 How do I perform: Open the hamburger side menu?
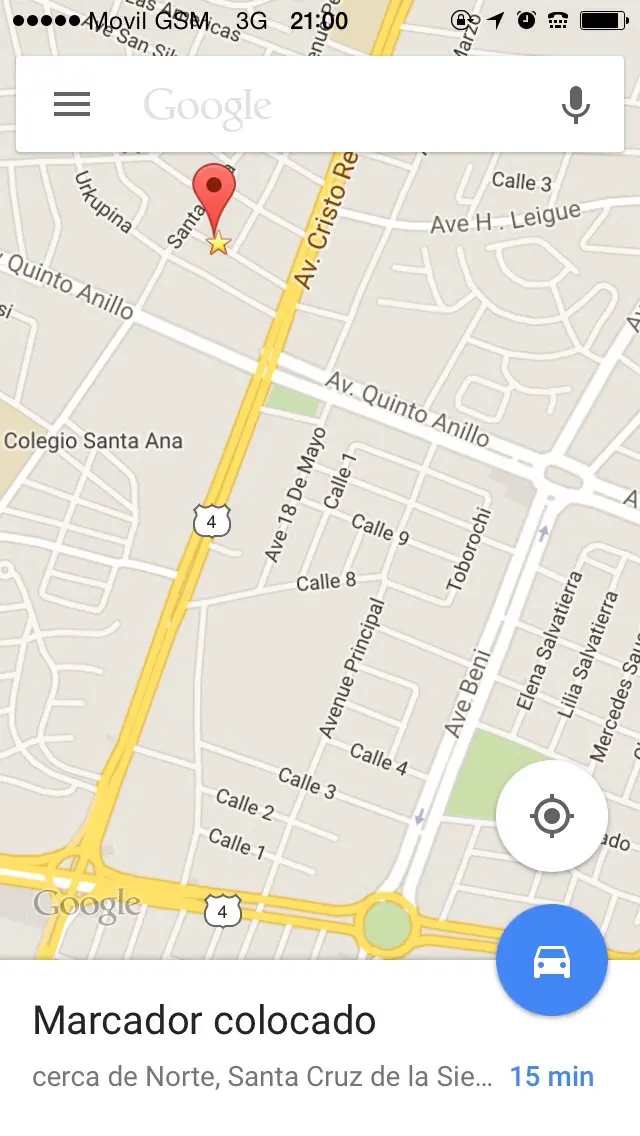[72, 104]
